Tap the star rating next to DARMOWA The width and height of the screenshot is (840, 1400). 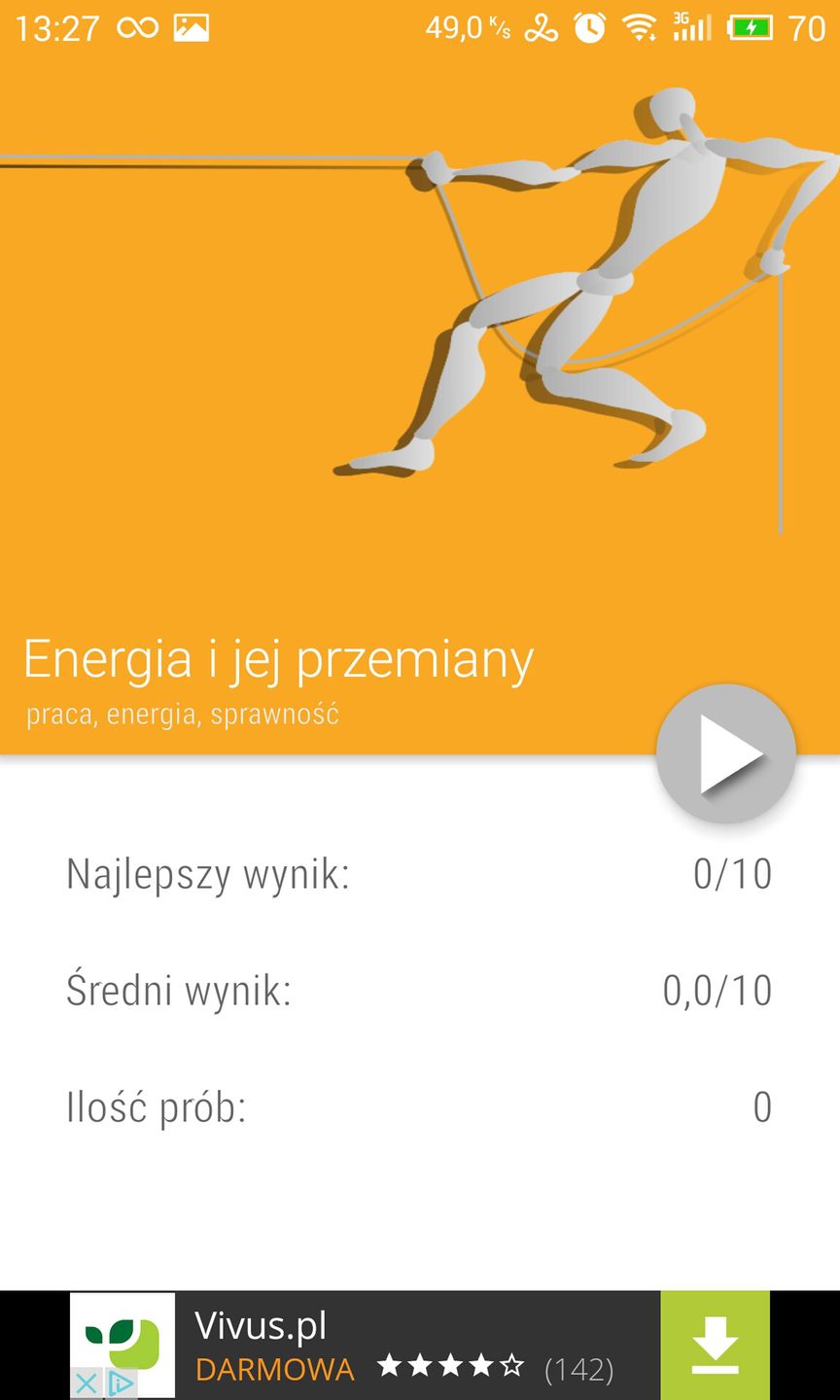(x=449, y=1365)
